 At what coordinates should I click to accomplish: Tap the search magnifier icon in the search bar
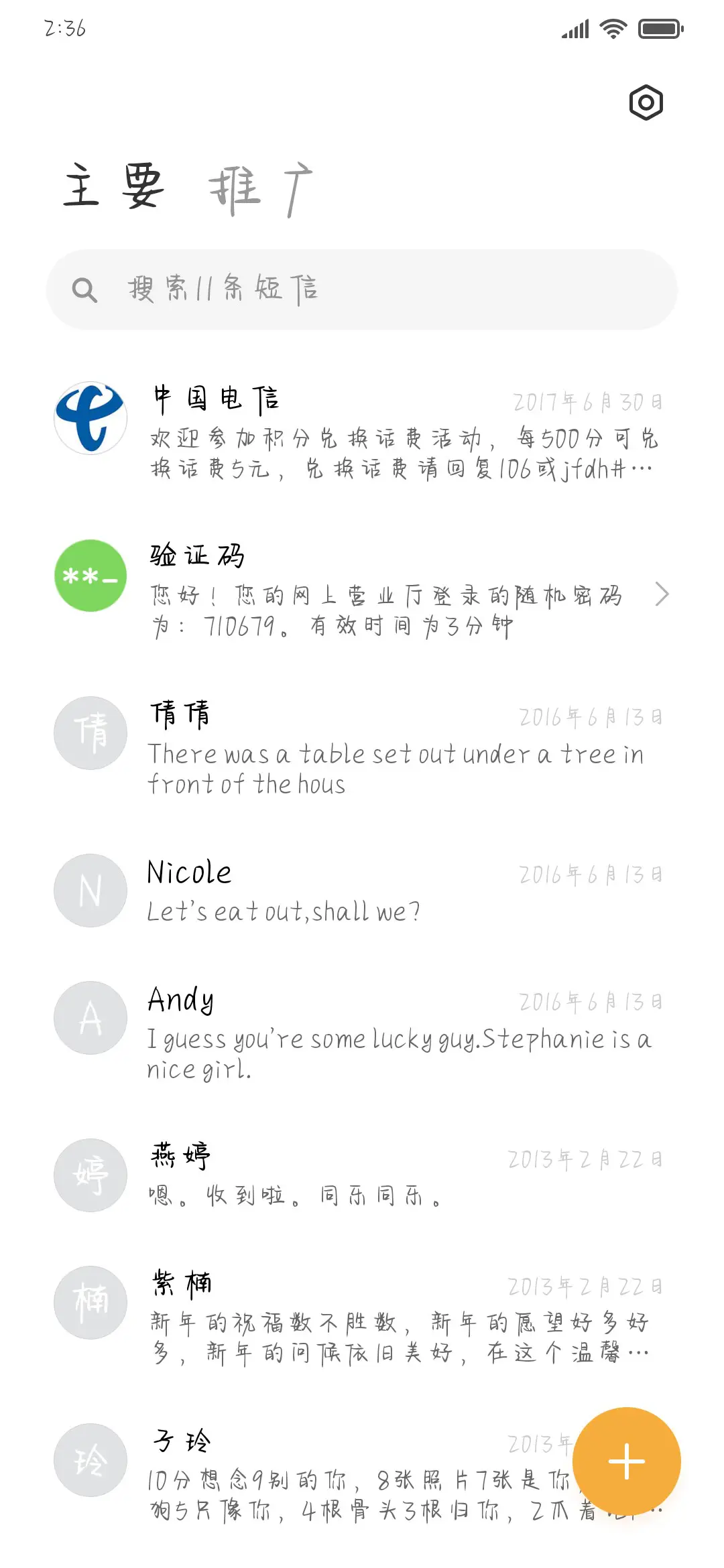[x=86, y=290]
